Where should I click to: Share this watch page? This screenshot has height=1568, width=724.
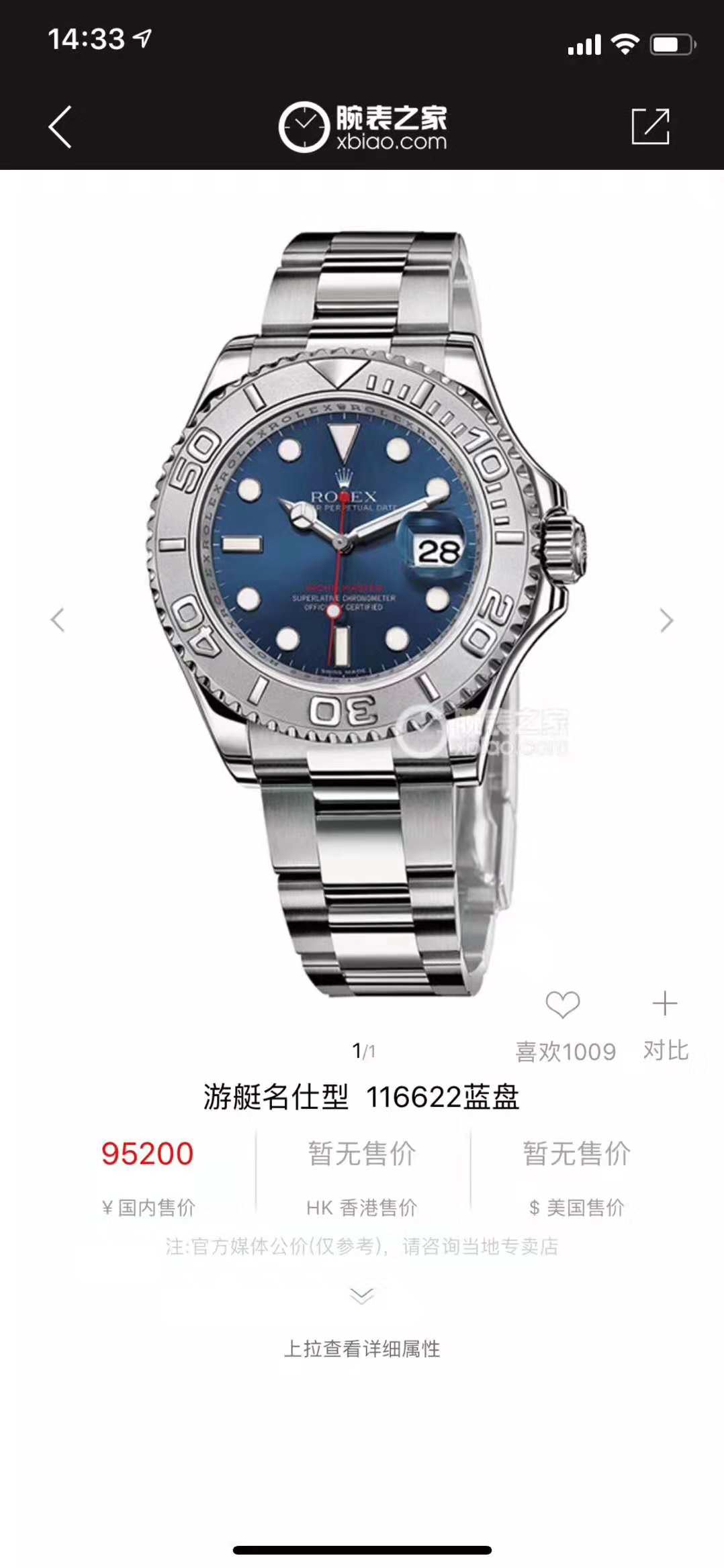tap(650, 126)
